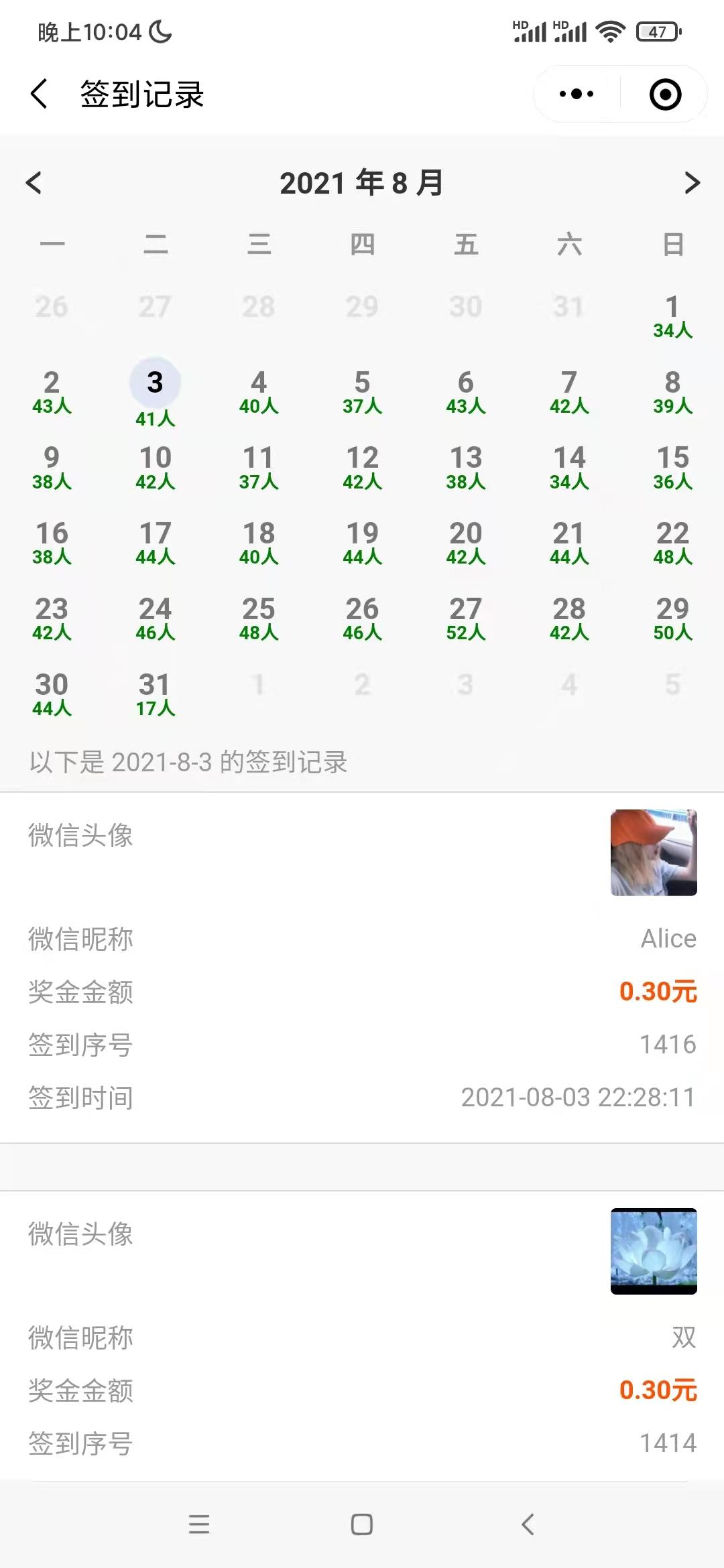Go back from the 签到记录 page
This screenshot has height=1568, width=724.
(40, 94)
